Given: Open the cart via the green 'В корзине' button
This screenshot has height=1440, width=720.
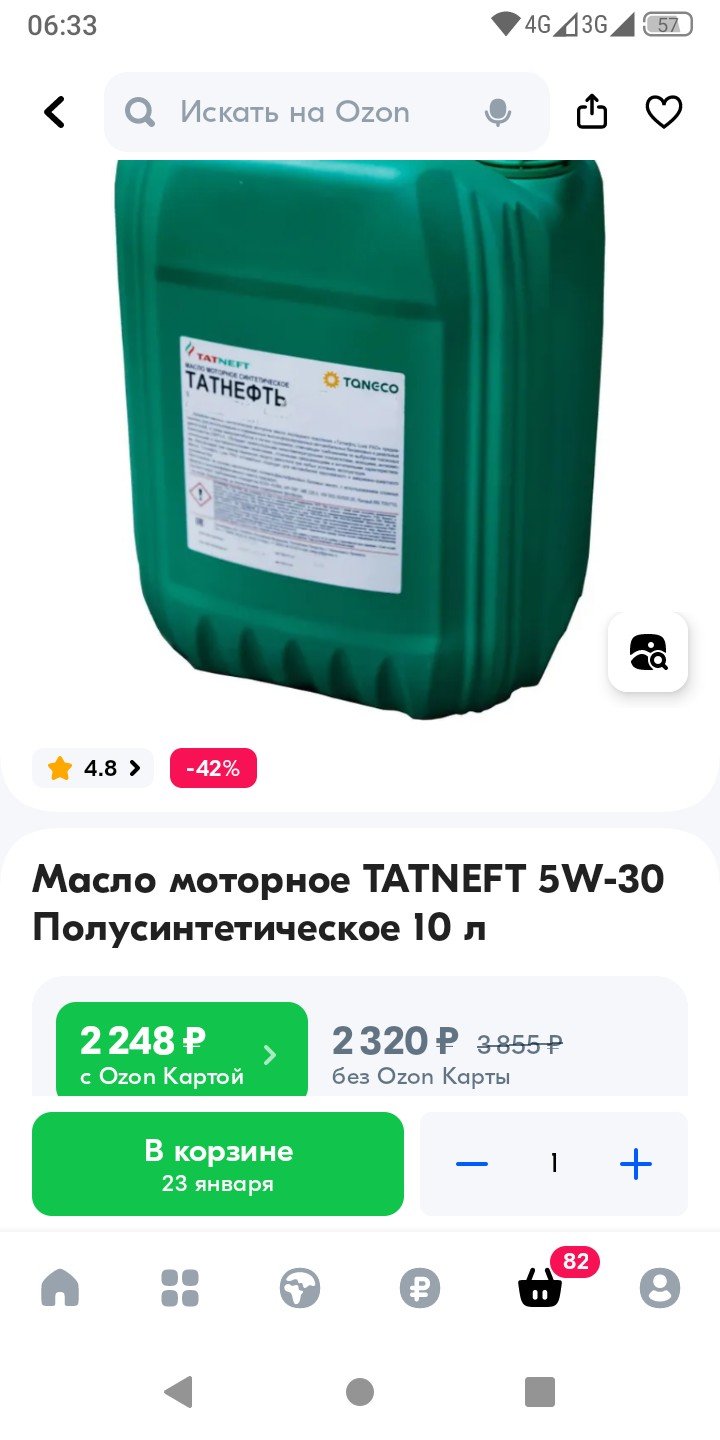Looking at the screenshot, I should (218, 1164).
